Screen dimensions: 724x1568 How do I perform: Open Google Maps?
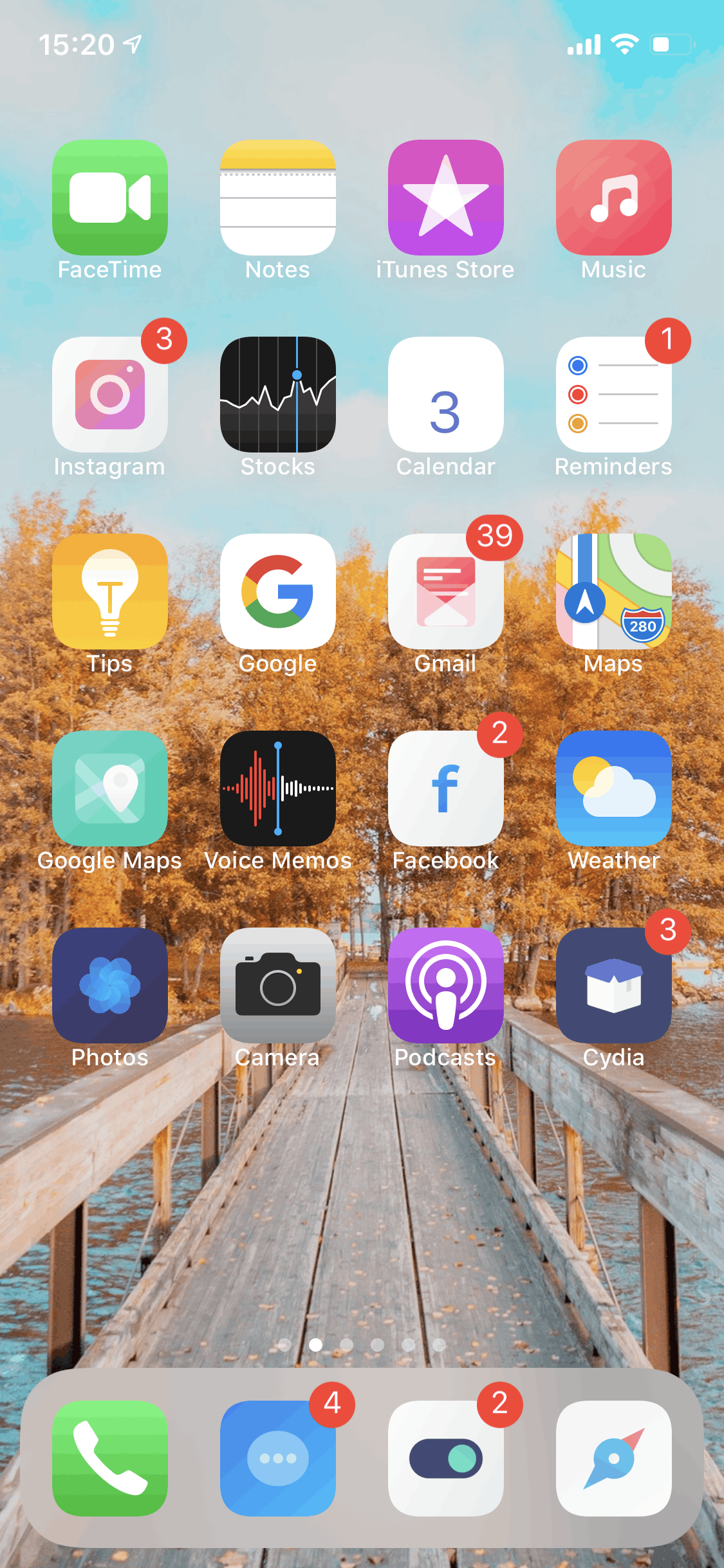(110, 789)
